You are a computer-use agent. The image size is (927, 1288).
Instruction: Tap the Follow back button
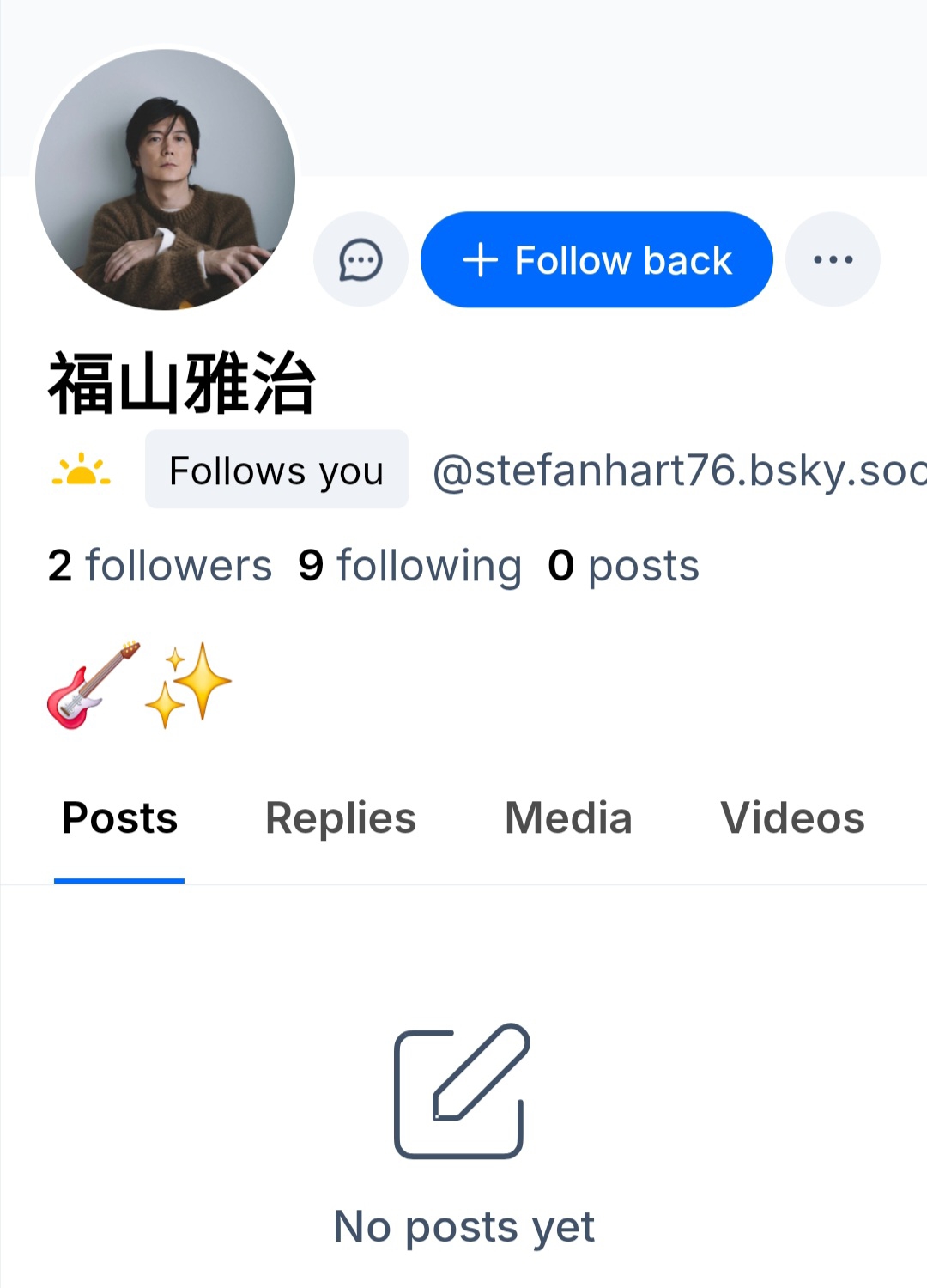pyautogui.click(x=597, y=259)
